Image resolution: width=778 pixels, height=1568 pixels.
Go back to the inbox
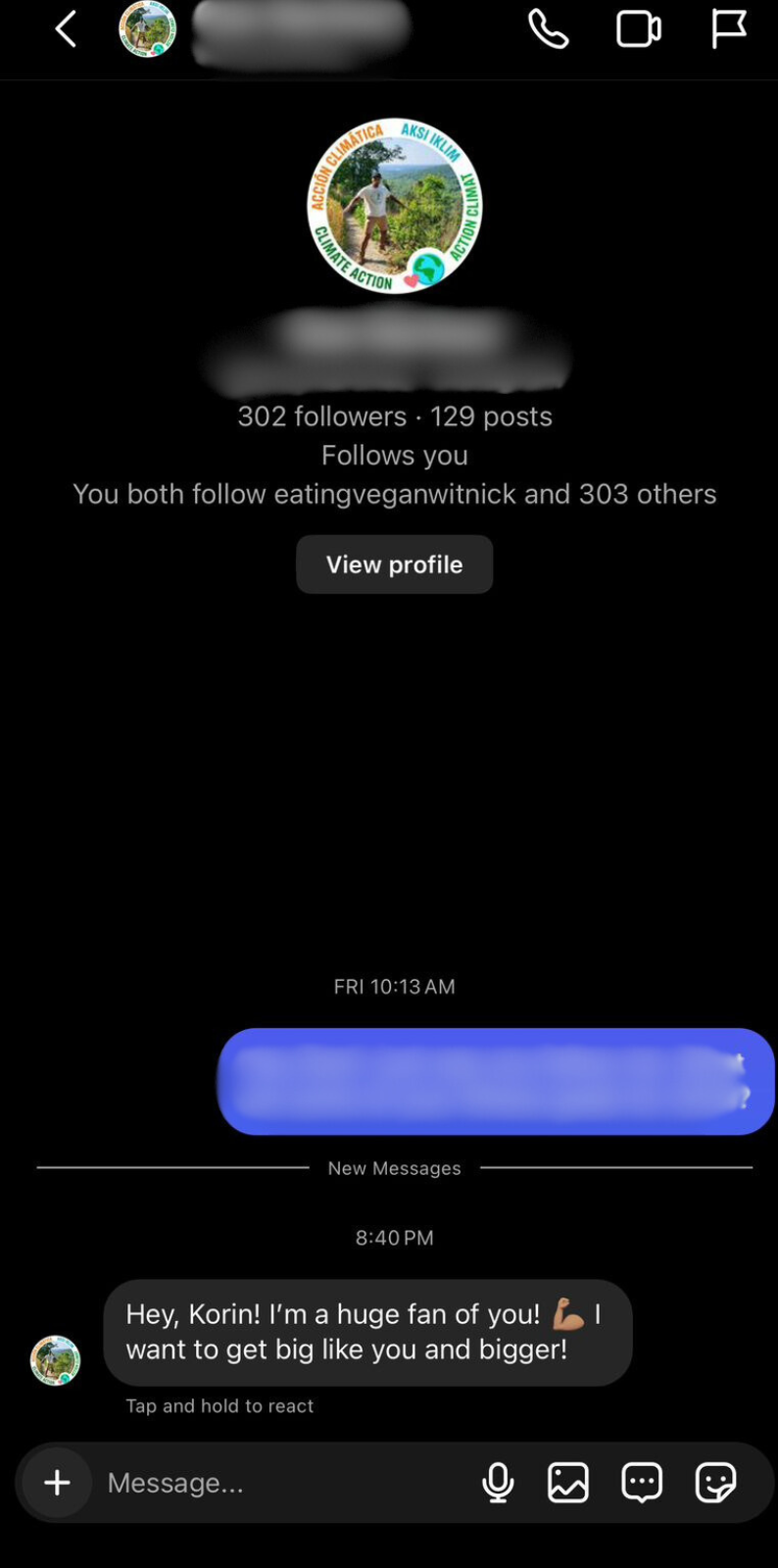66,29
